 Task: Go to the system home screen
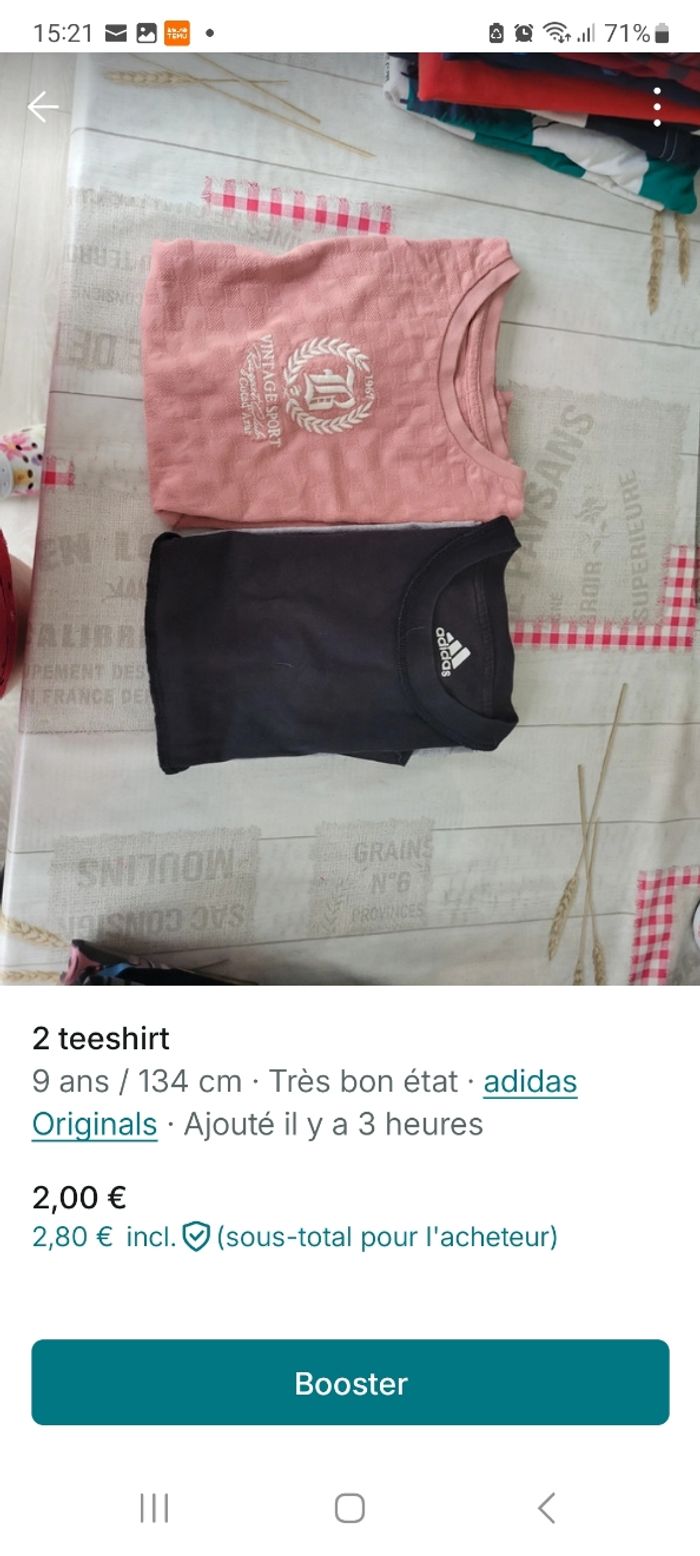pyautogui.click(x=349, y=1507)
